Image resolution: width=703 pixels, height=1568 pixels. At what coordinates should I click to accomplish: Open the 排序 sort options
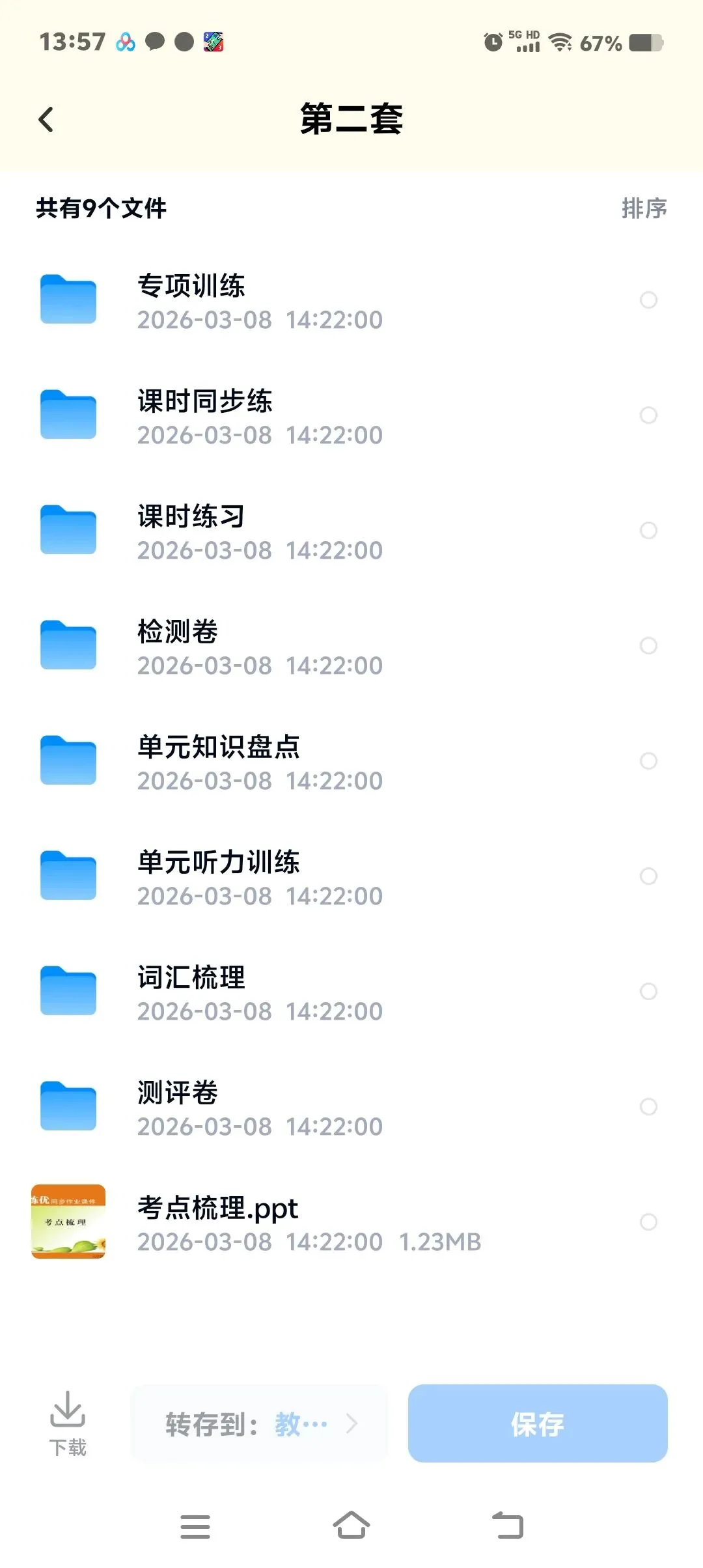coord(644,208)
